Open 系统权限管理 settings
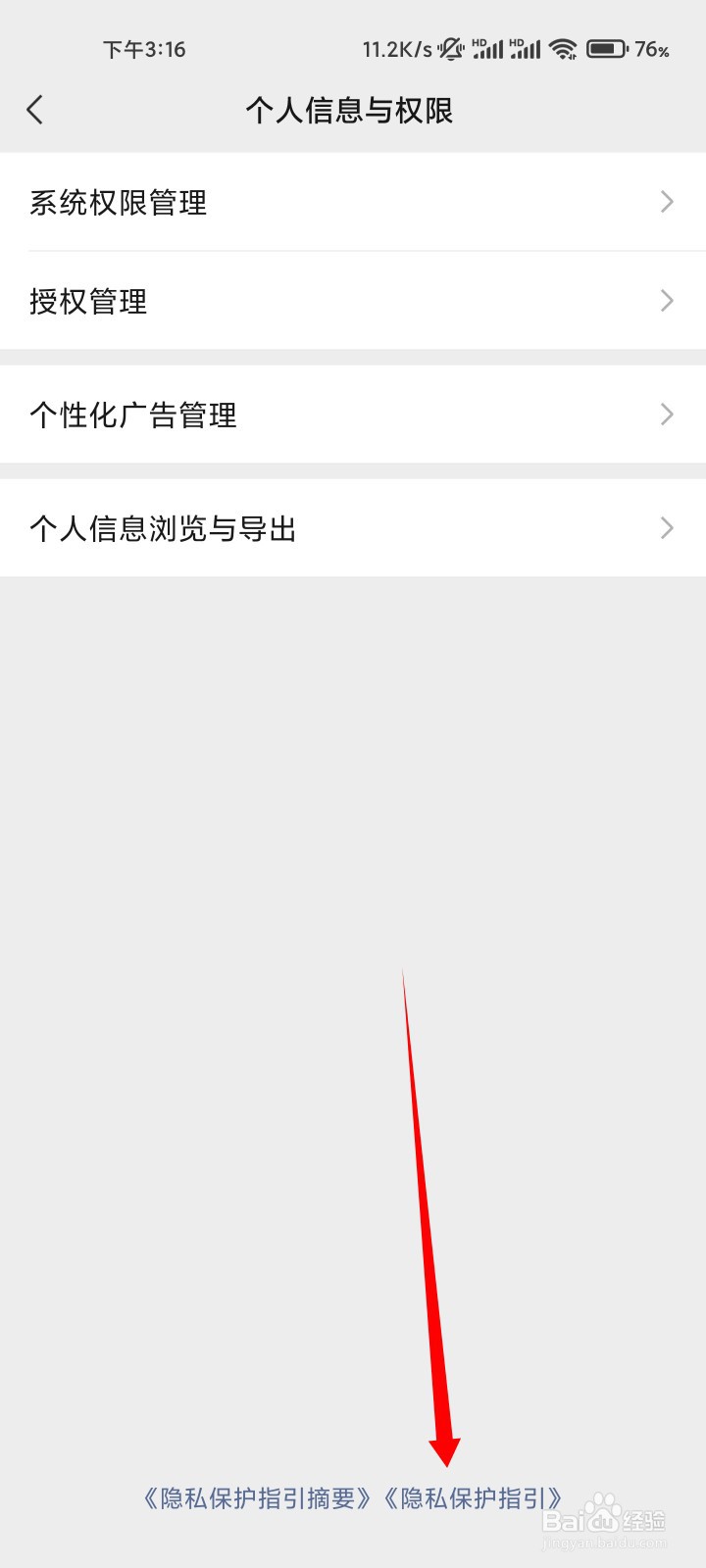 [x=118, y=203]
